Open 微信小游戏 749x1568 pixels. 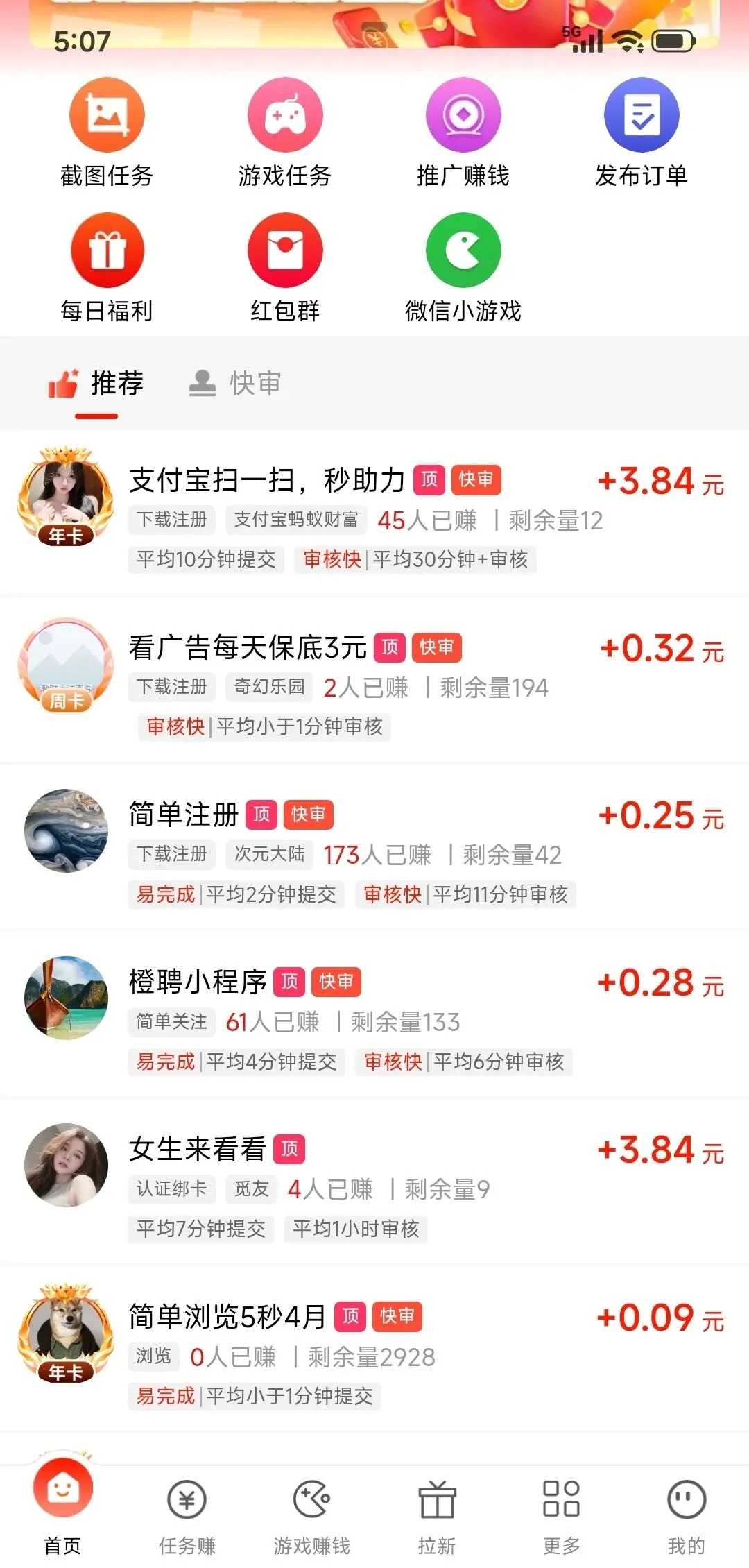click(463, 268)
